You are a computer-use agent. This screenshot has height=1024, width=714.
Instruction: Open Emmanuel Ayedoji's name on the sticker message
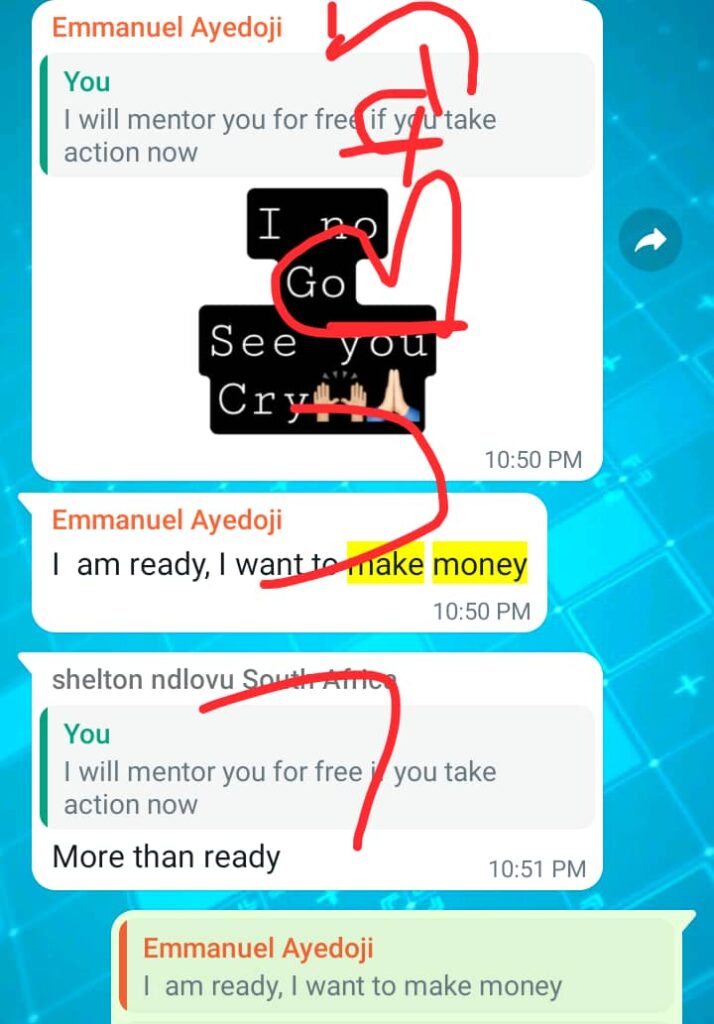[x=167, y=27]
